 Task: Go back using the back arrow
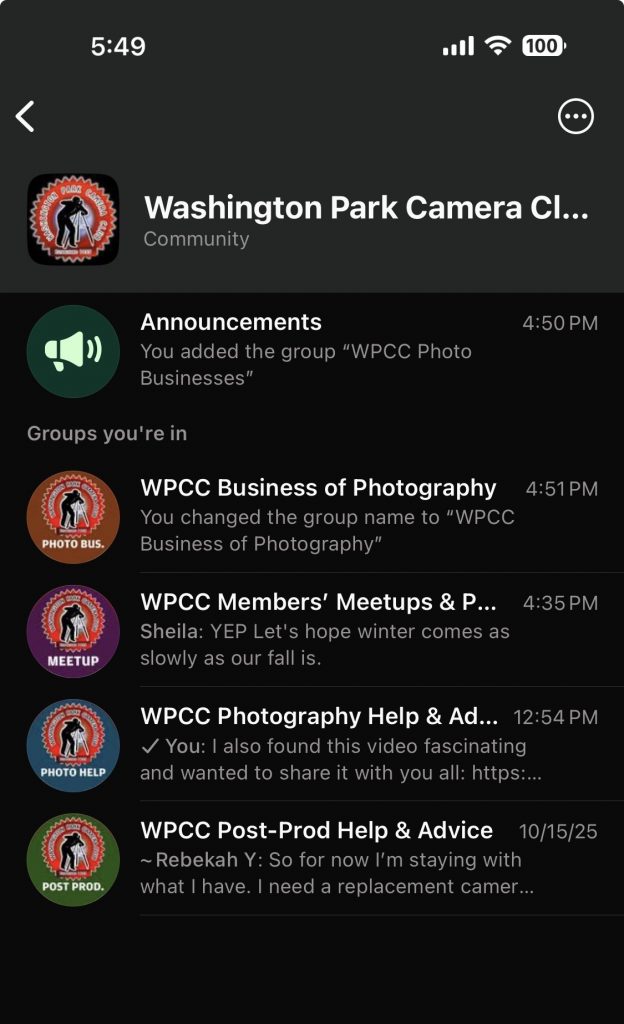tap(26, 117)
